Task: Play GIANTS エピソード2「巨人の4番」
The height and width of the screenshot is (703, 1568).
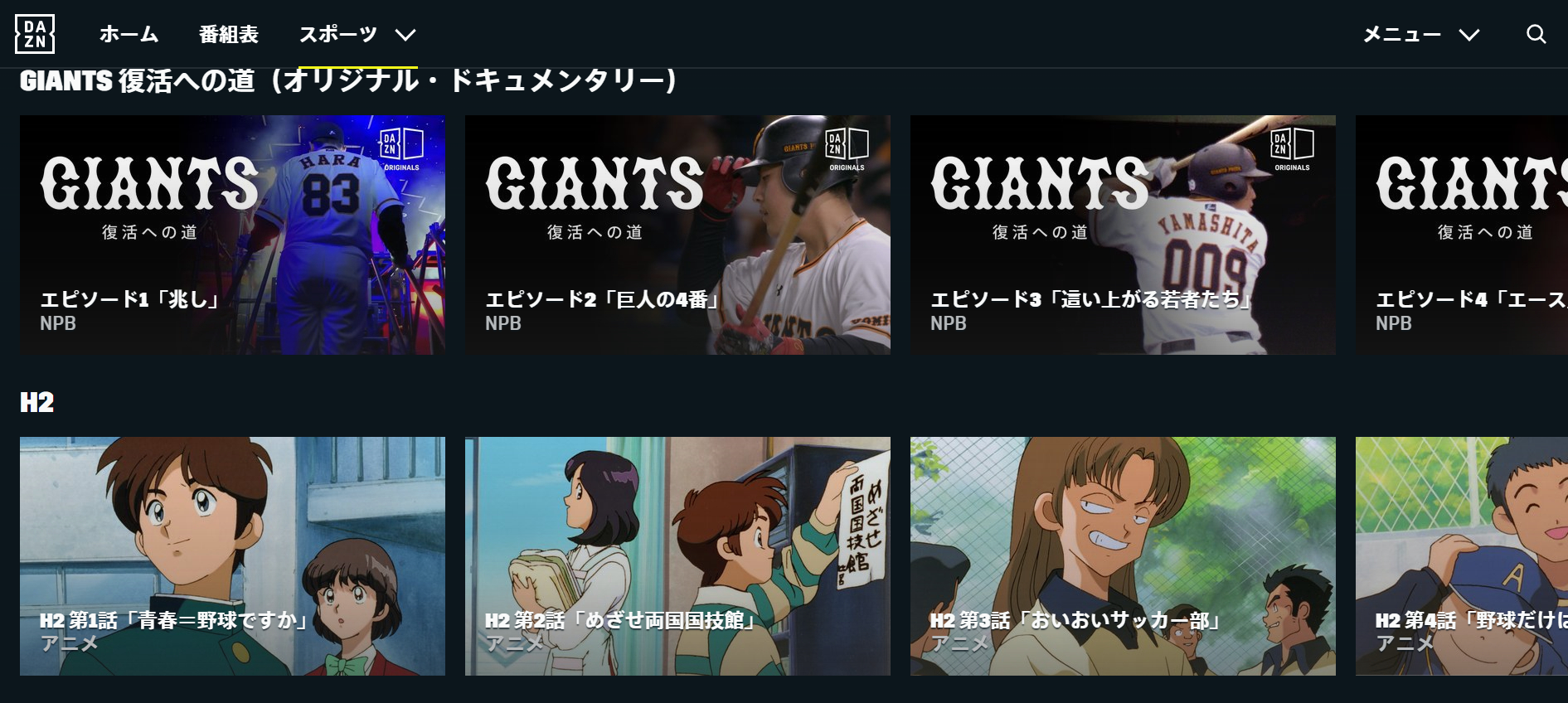Action: [x=677, y=235]
